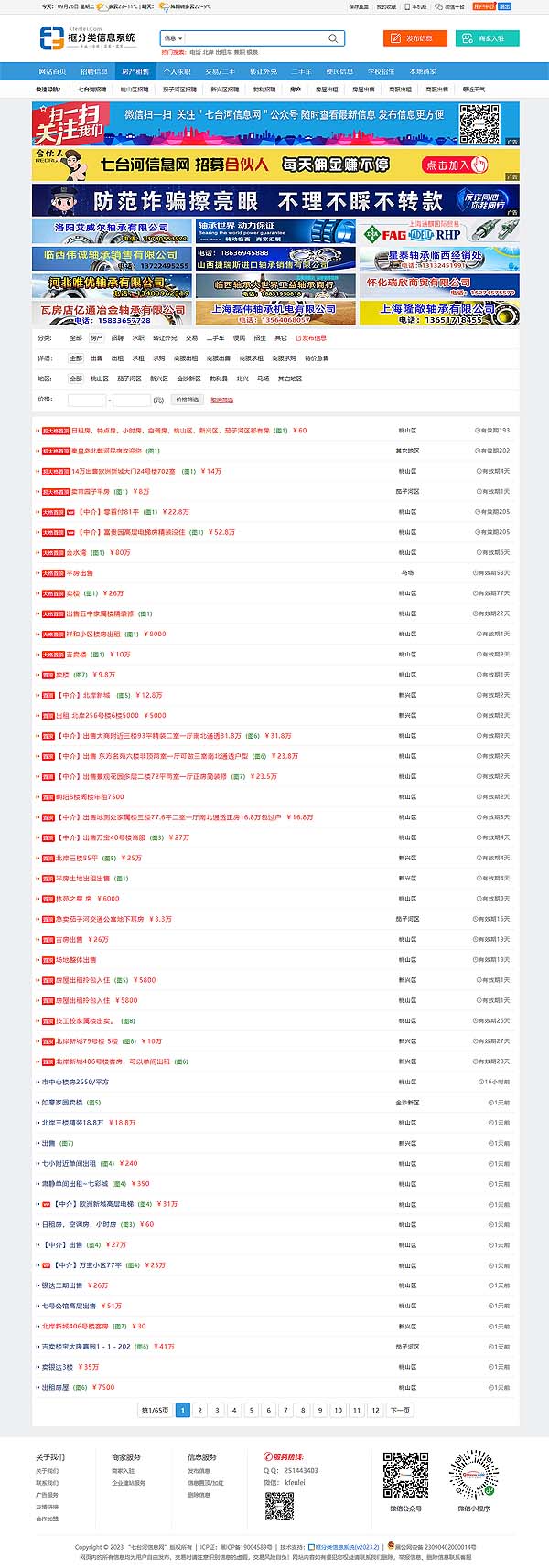Open listing 金水湾 ¥80万
The height and width of the screenshot is (1568, 549).
(x=76, y=552)
